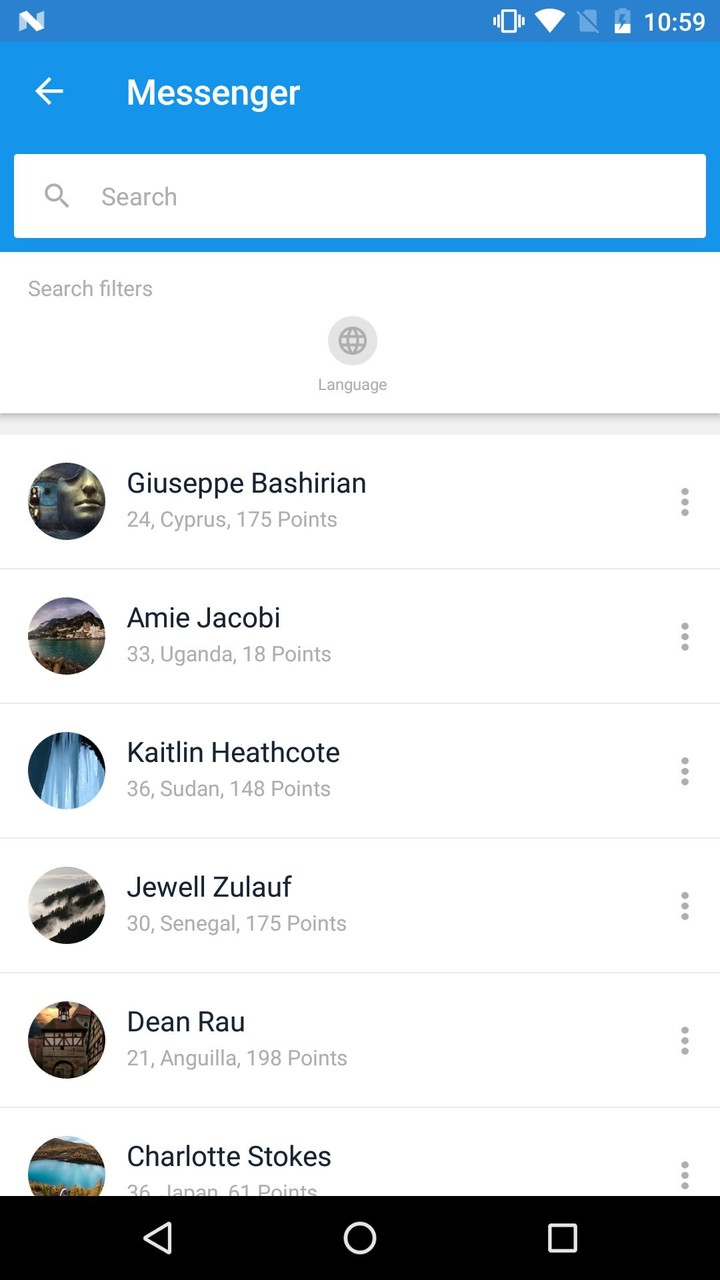The width and height of the screenshot is (720, 1280).
Task: Open overflow menu for Dean Rau
Action: tap(684, 1040)
